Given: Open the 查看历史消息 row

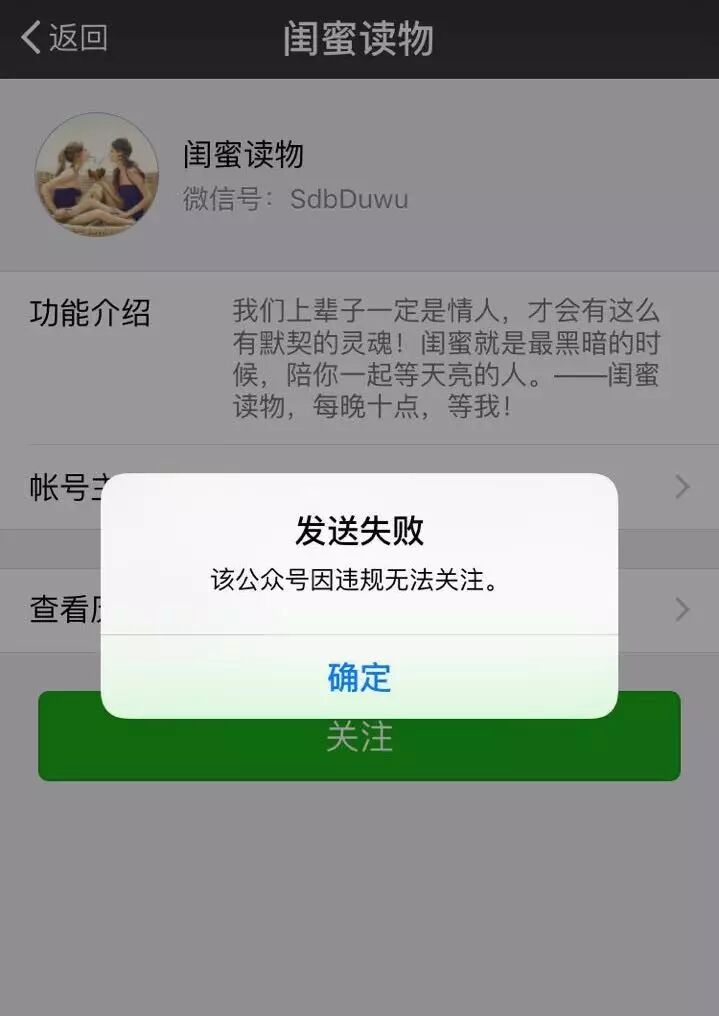Looking at the screenshot, I should pos(62,609).
